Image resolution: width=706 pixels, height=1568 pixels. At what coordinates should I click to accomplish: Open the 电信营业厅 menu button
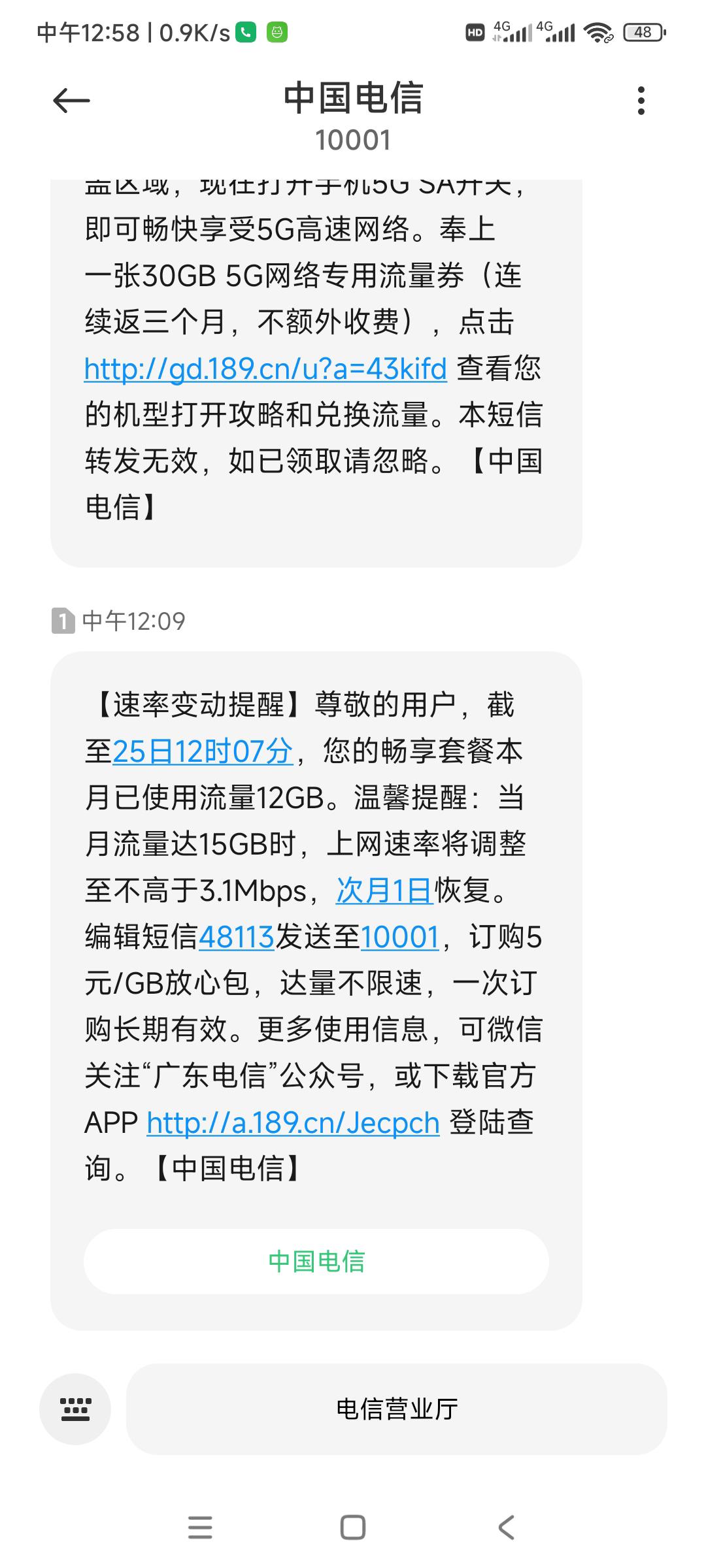(x=397, y=1409)
